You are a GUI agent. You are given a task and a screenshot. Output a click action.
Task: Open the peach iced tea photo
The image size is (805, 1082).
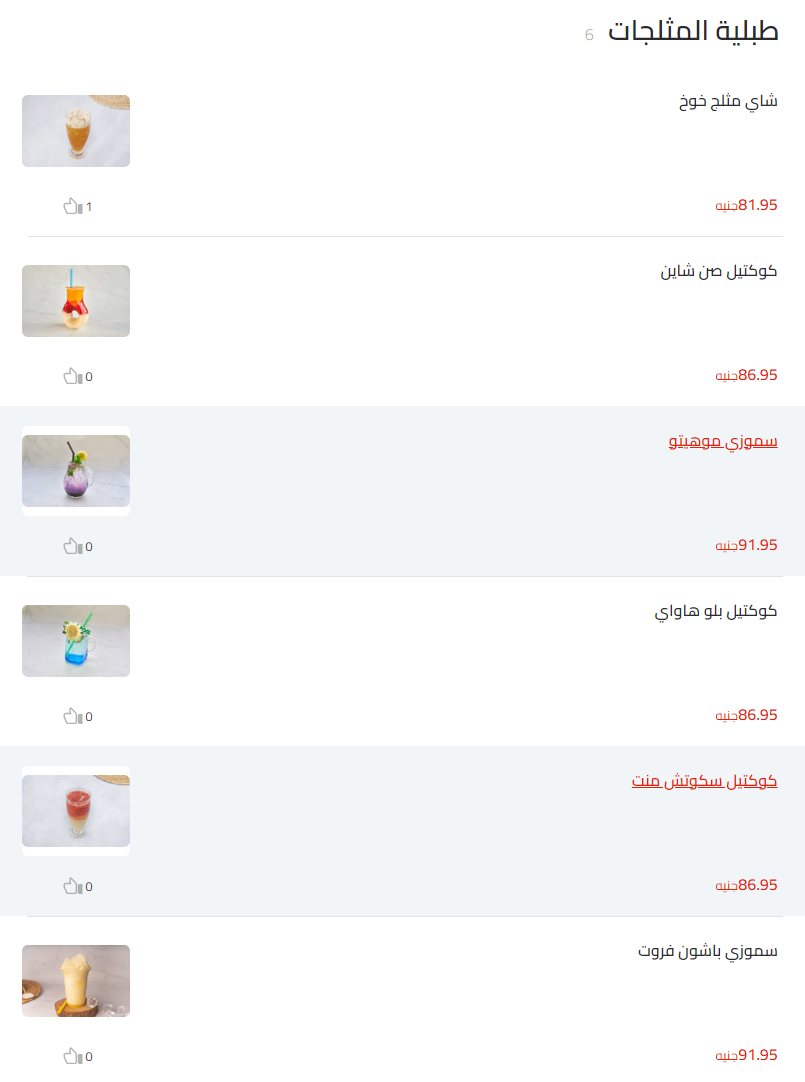(75, 130)
